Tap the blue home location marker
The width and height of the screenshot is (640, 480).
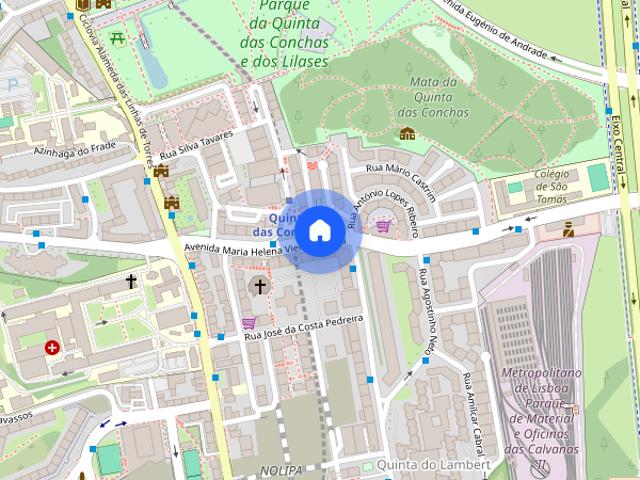320,231
